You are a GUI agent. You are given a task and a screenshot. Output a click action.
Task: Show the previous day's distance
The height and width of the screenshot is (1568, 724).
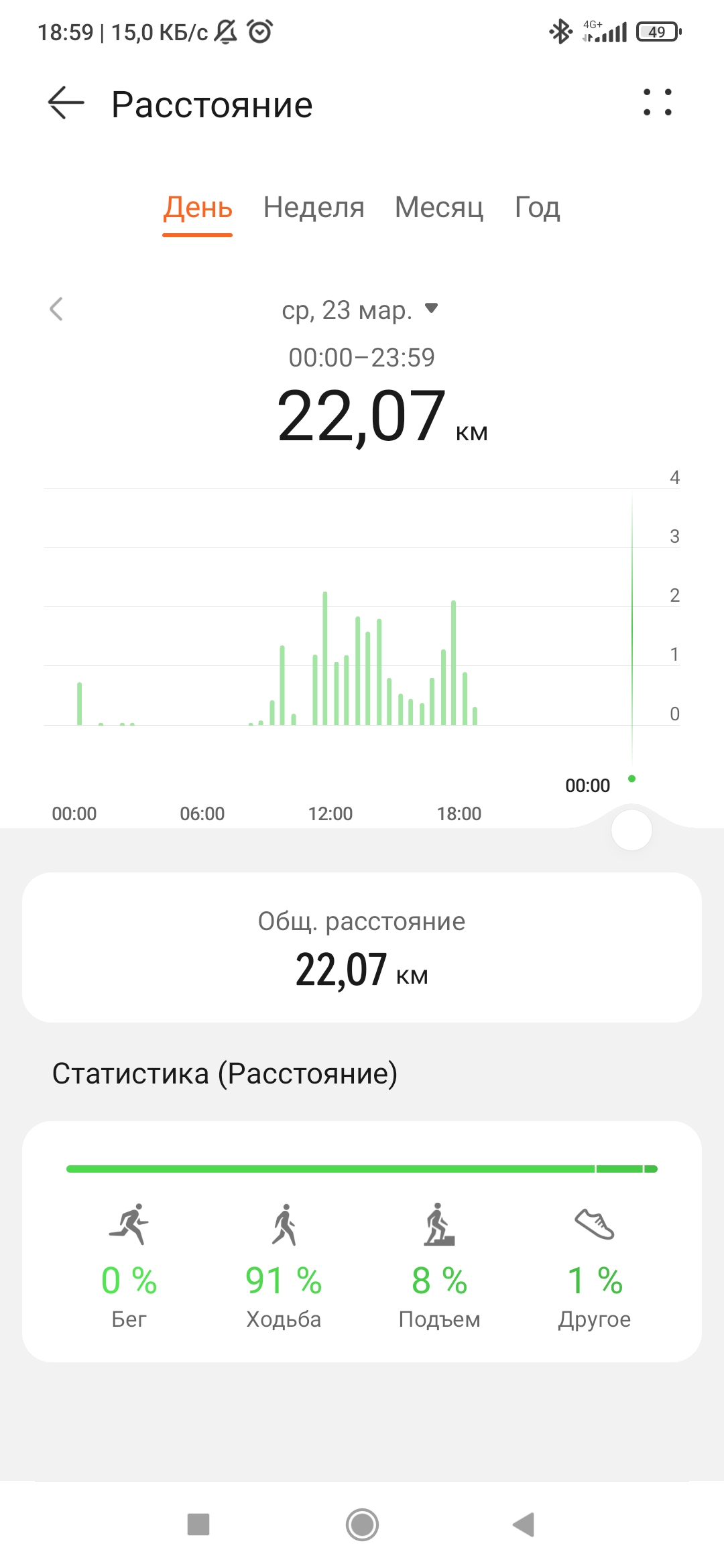(x=57, y=309)
